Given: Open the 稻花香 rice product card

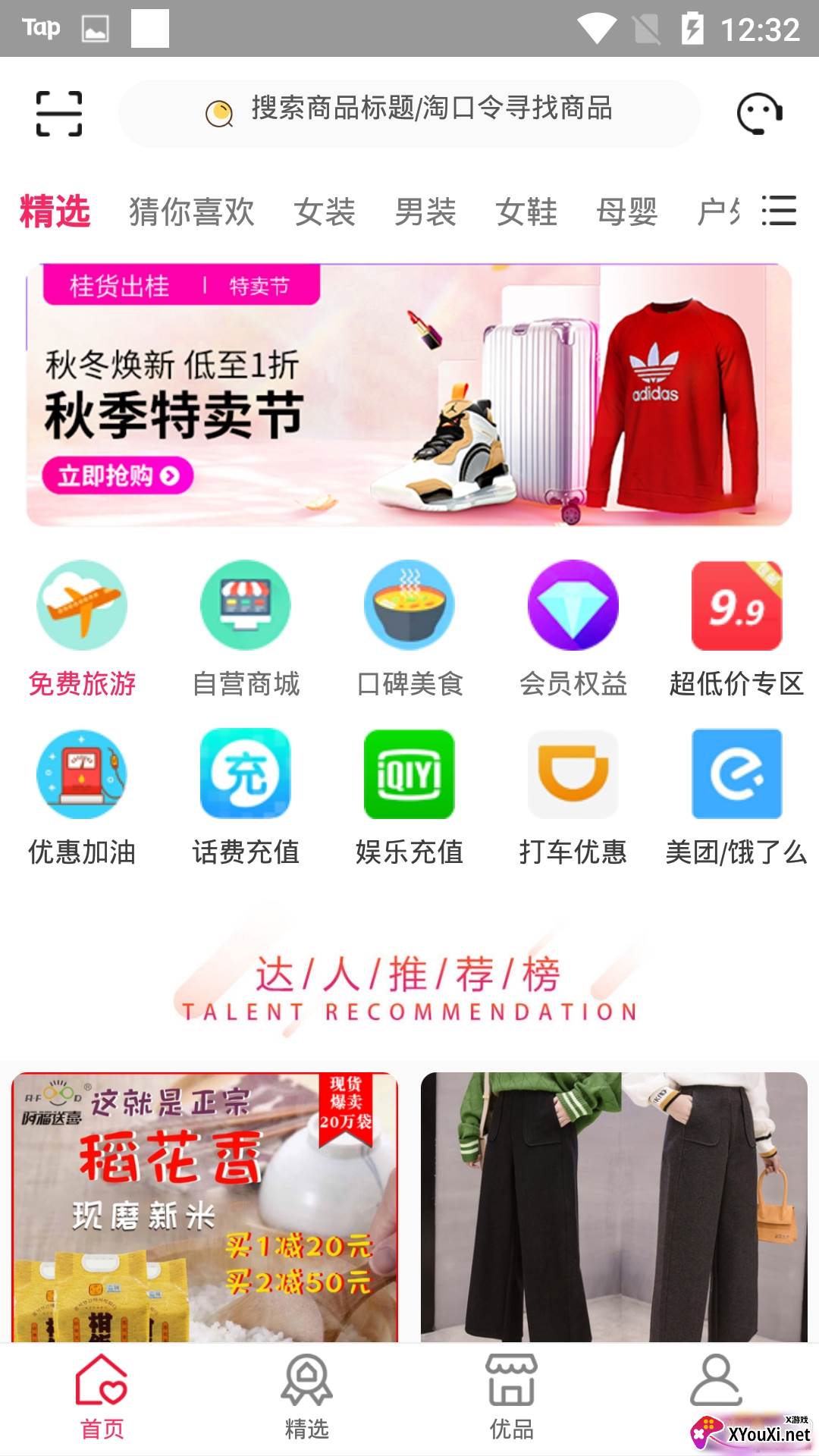Looking at the screenshot, I should 205,1207.
